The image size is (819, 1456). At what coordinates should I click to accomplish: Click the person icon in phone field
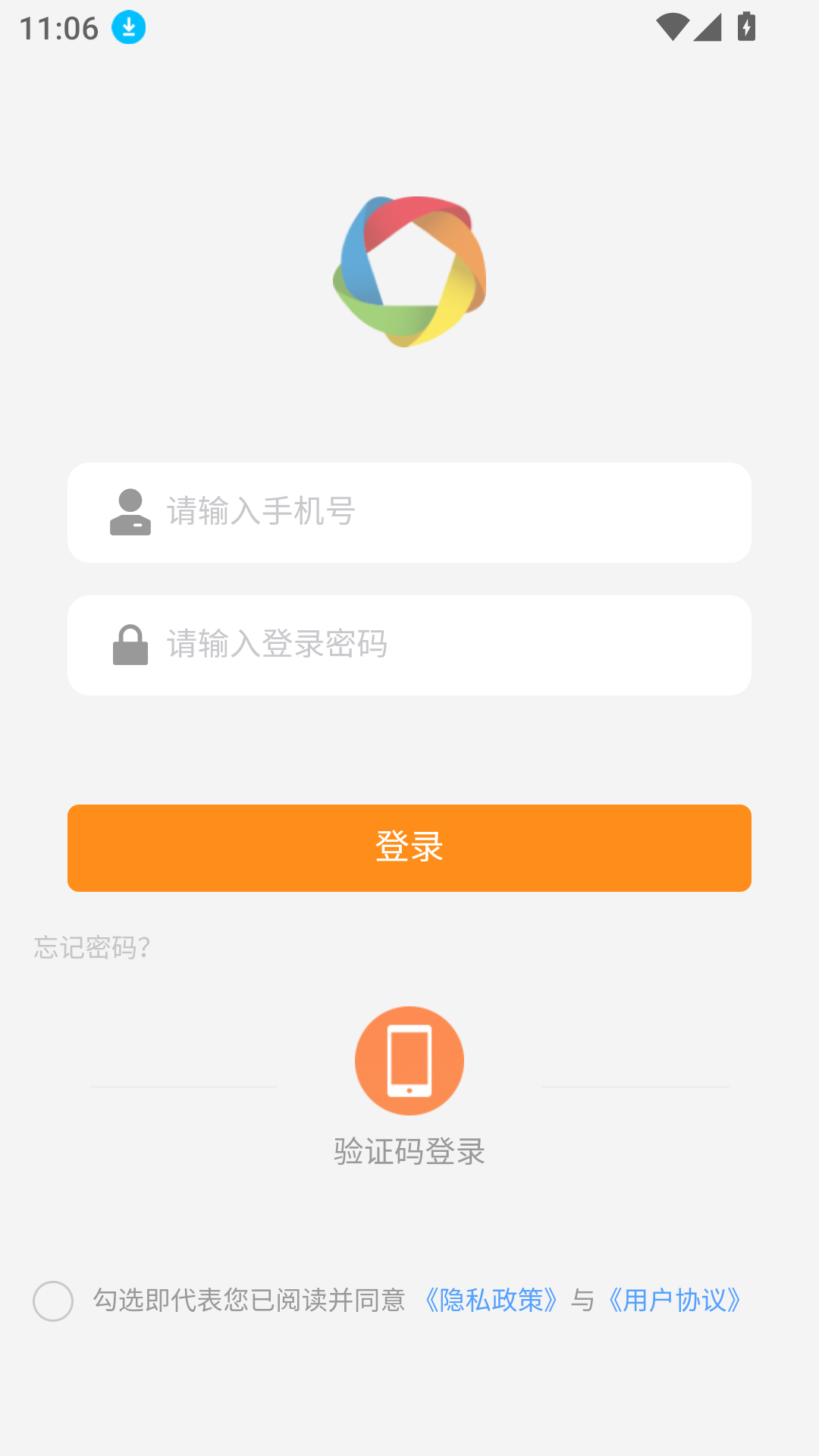[130, 512]
